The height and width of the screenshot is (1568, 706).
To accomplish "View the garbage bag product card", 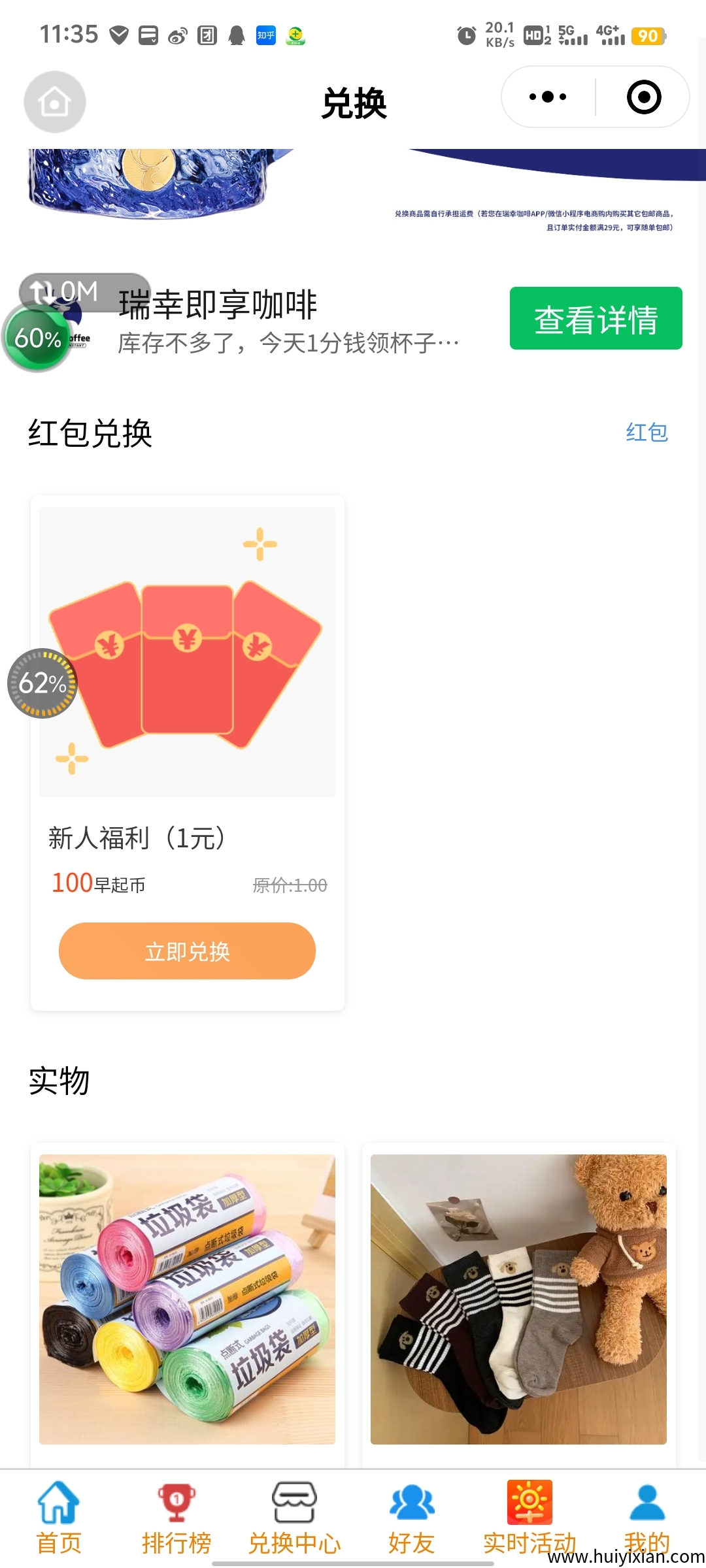I will click(187, 1299).
